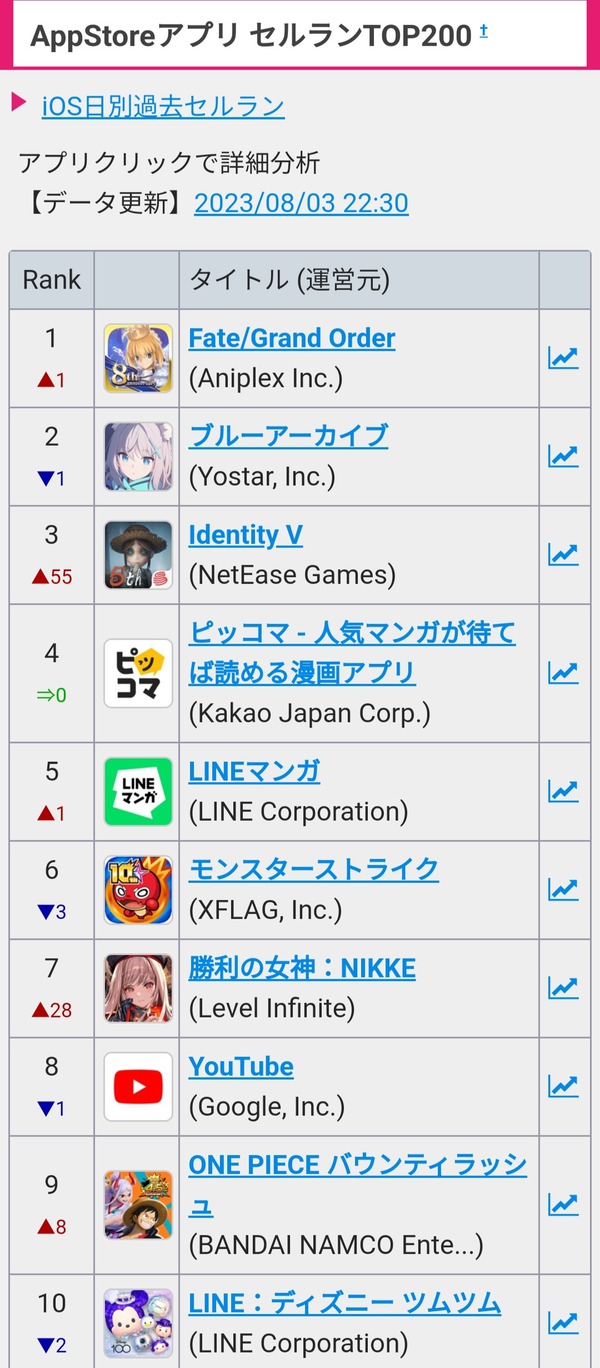This screenshot has height=1368, width=600.
Task: Open Fate/Grand Order details
Action: (x=292, y=338)
